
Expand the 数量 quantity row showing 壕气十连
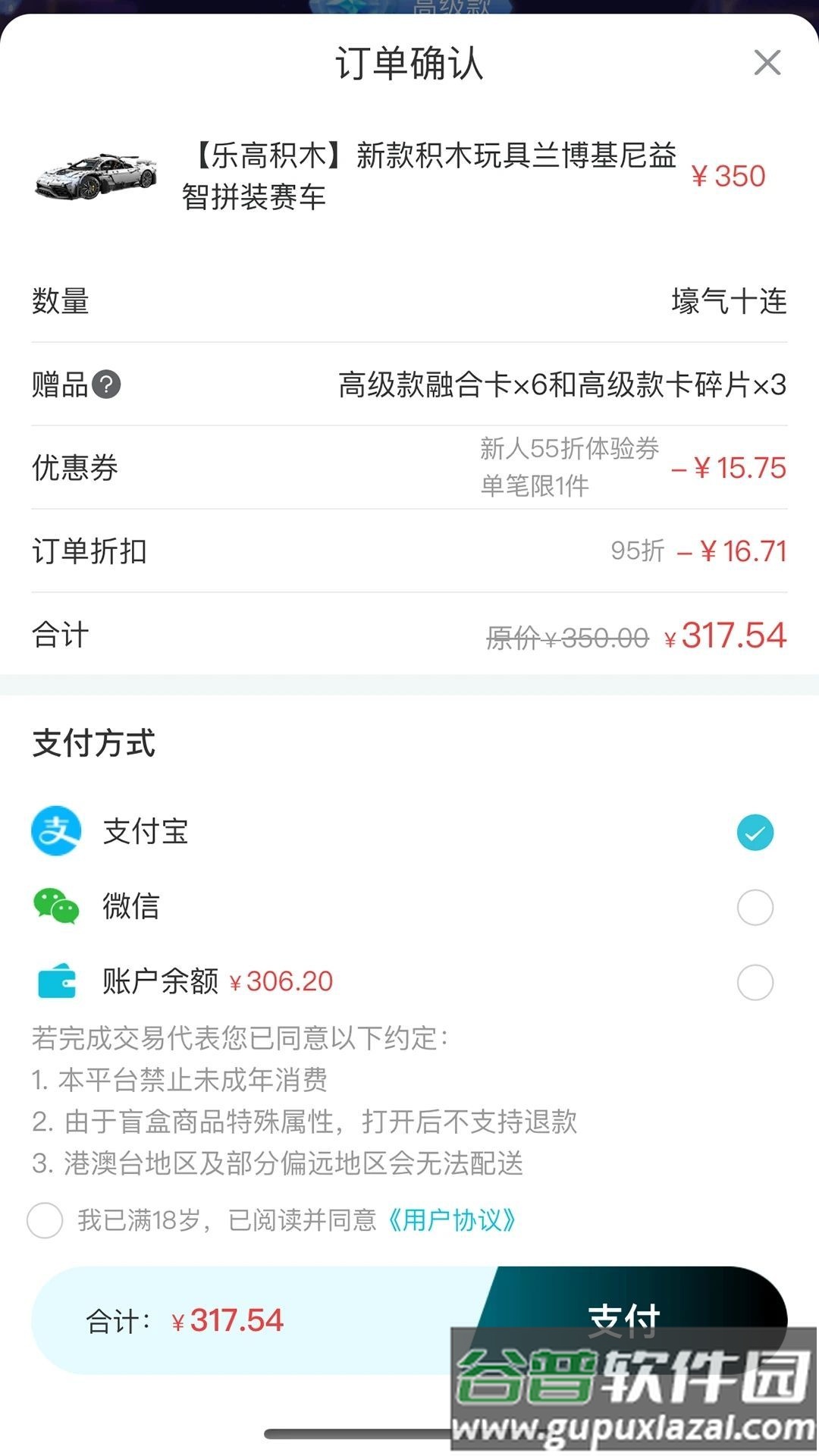[x=730, y=300]
